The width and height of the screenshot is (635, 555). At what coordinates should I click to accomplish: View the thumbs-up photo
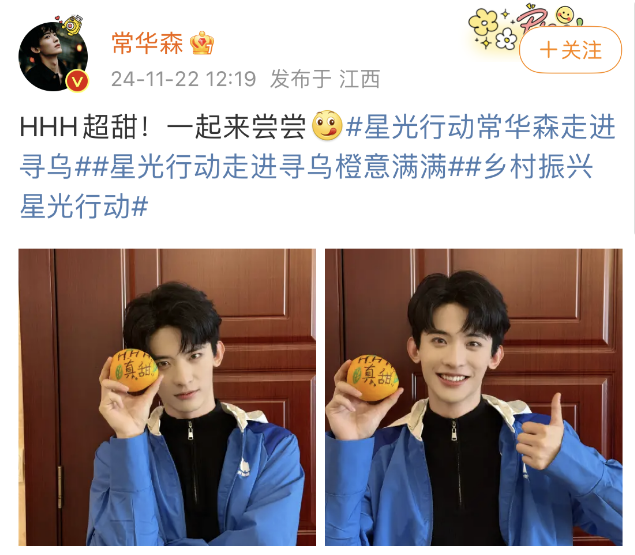474,397
